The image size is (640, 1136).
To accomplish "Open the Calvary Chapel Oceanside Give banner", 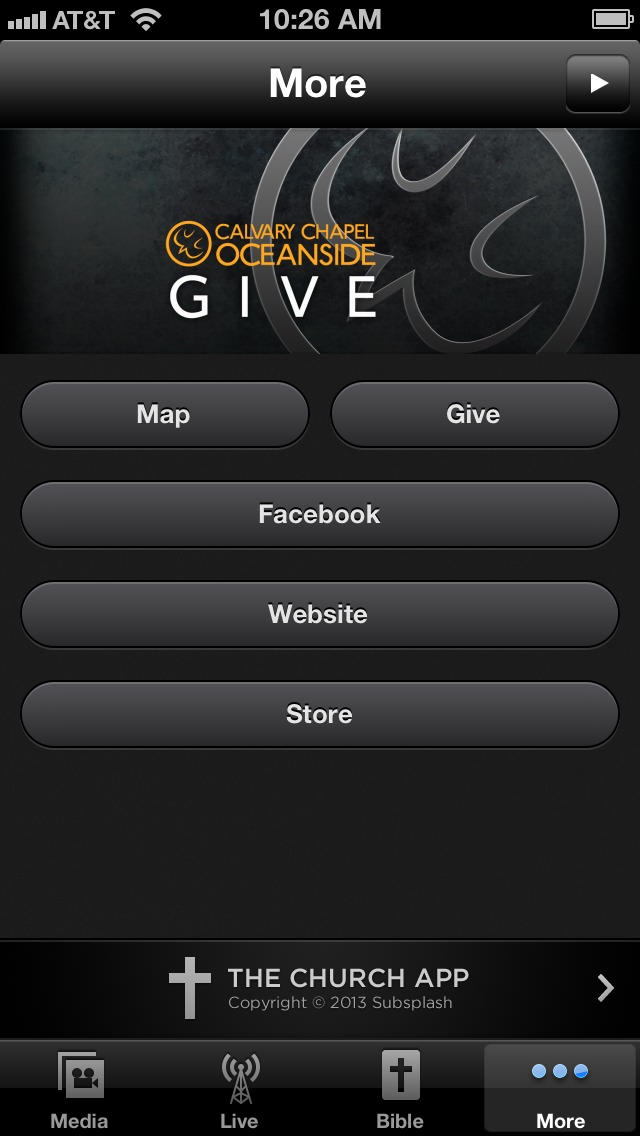I will click(320, 242).
